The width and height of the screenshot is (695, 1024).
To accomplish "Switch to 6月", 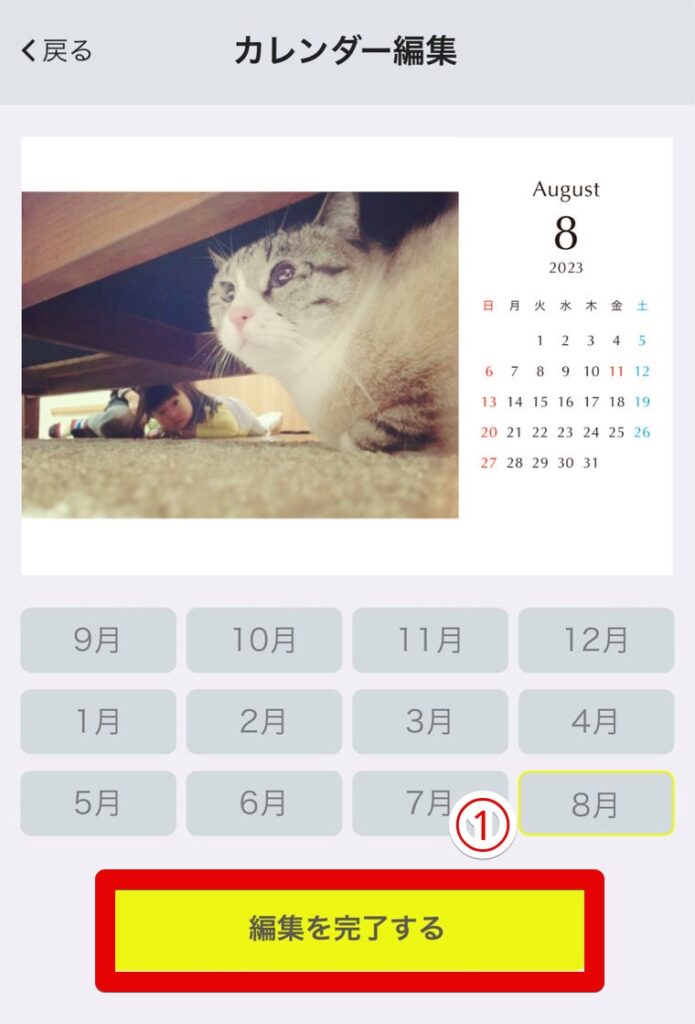I will point(264,803).
